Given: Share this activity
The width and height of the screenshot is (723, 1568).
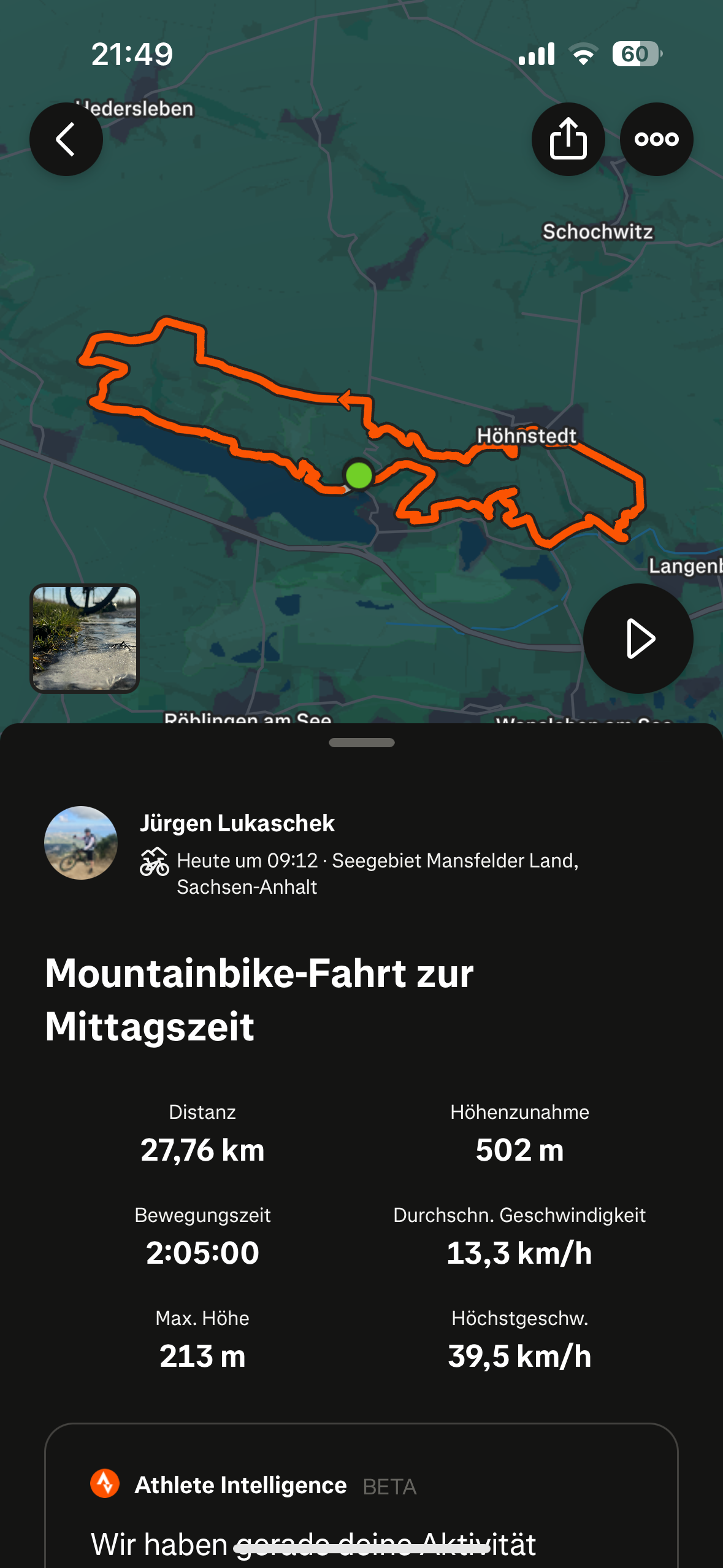Looking at the screenshot, I should coord(568,139).
